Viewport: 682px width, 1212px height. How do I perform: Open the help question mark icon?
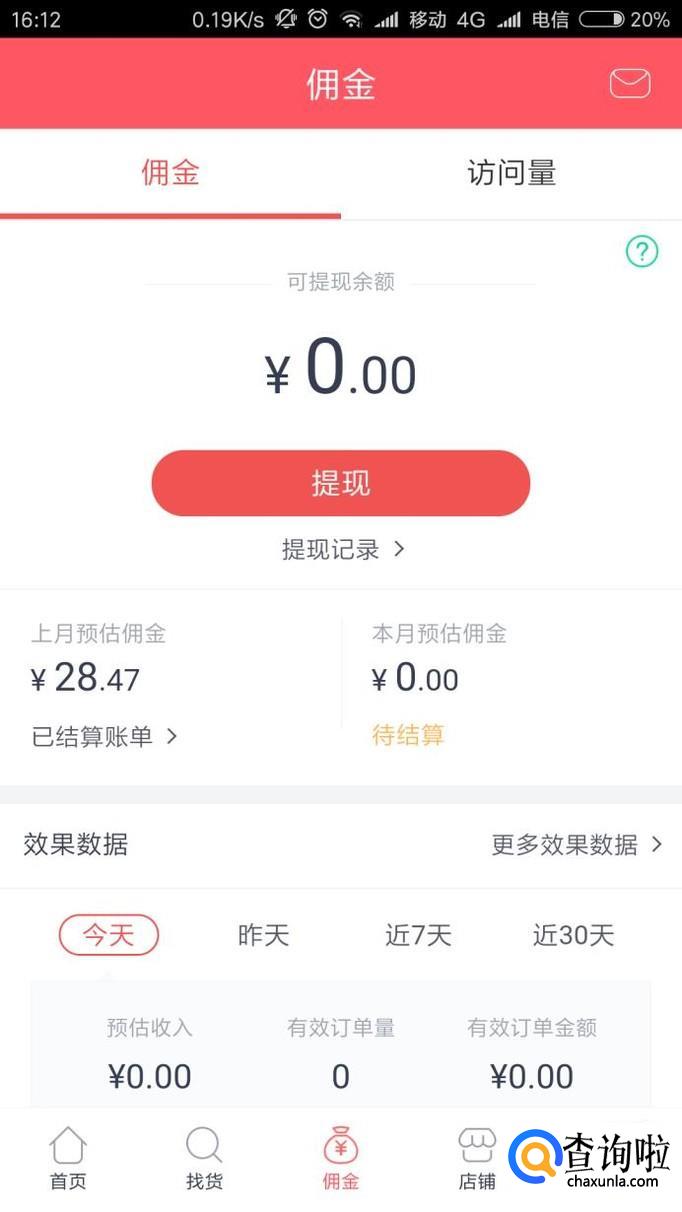click(x=642, y=251)
